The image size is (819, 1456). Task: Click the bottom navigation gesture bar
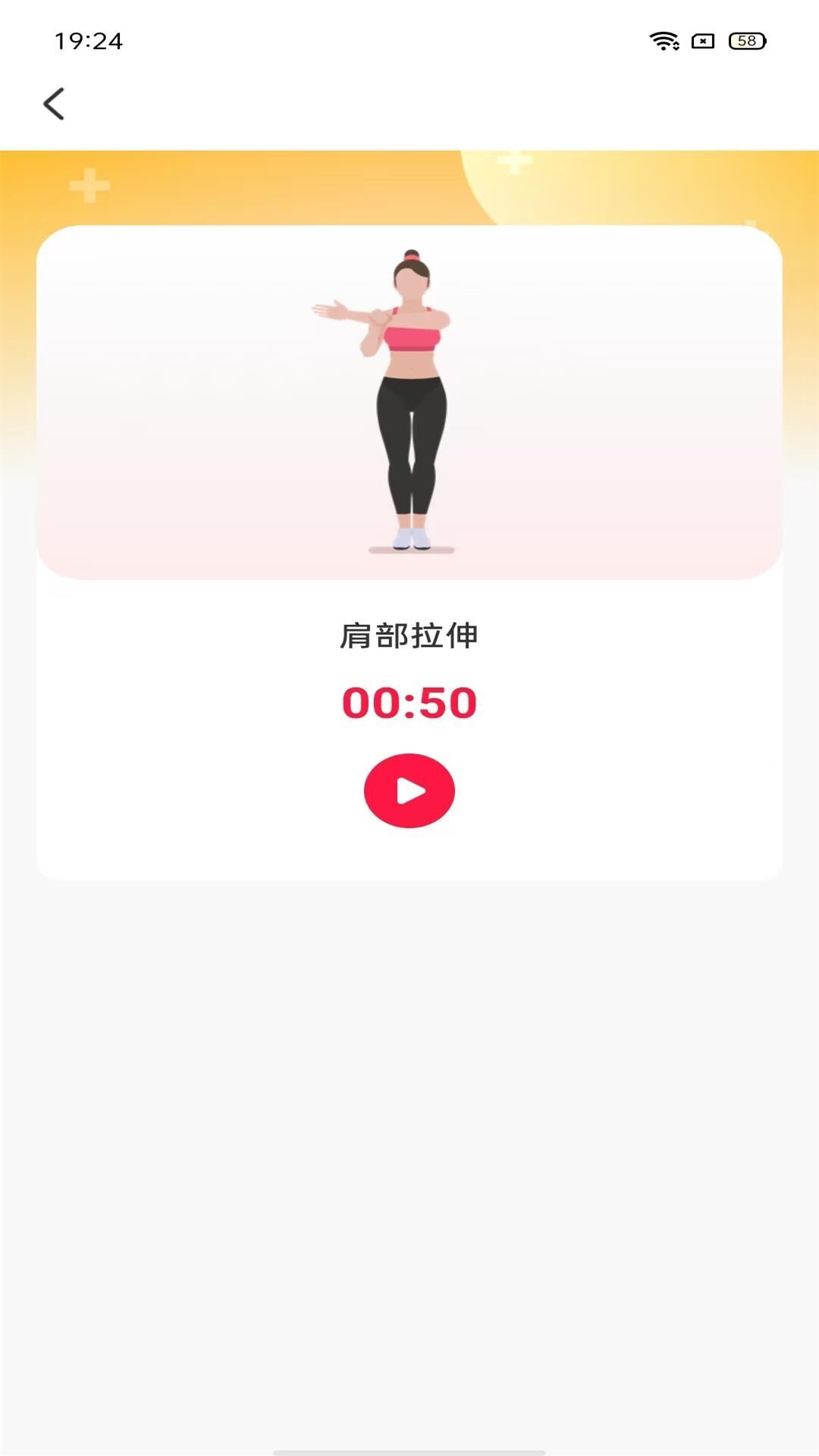tap(409, 1446)
